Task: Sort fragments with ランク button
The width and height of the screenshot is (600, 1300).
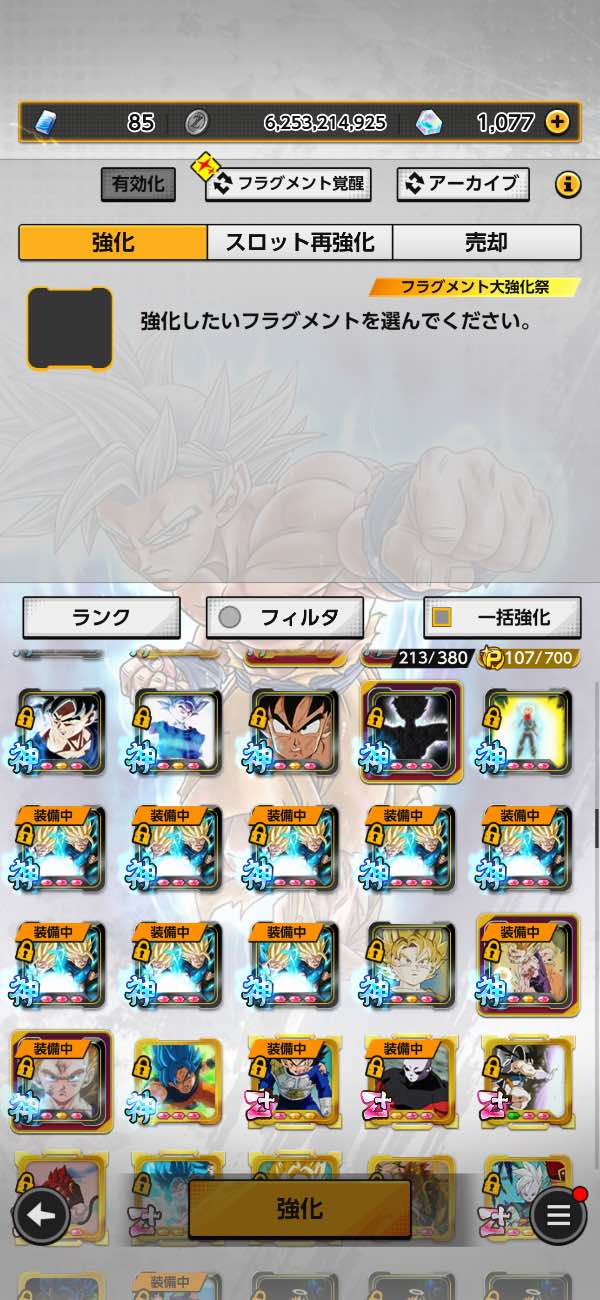Action: (101, 618)
